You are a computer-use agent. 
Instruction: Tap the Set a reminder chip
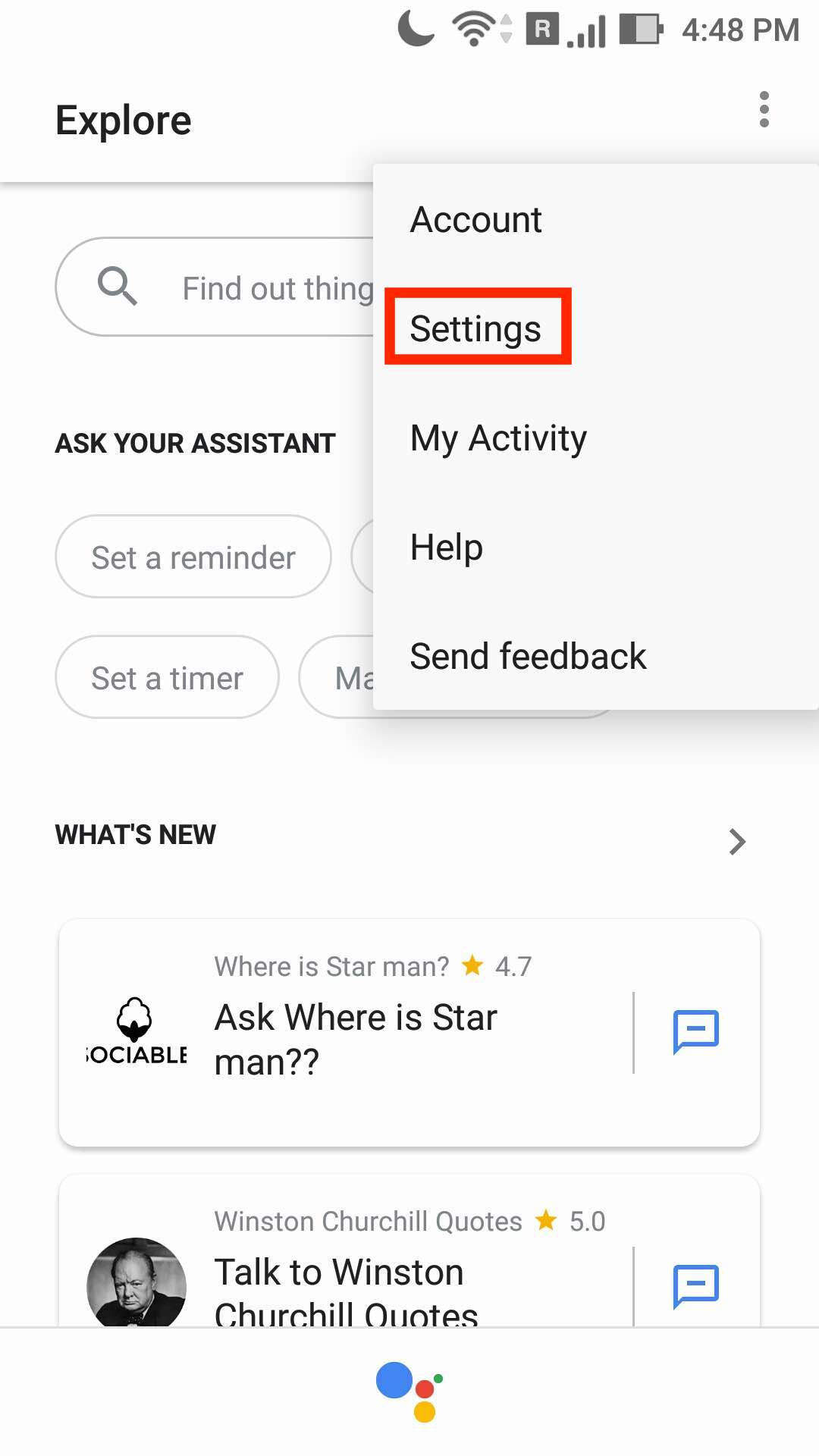point(193,557)
